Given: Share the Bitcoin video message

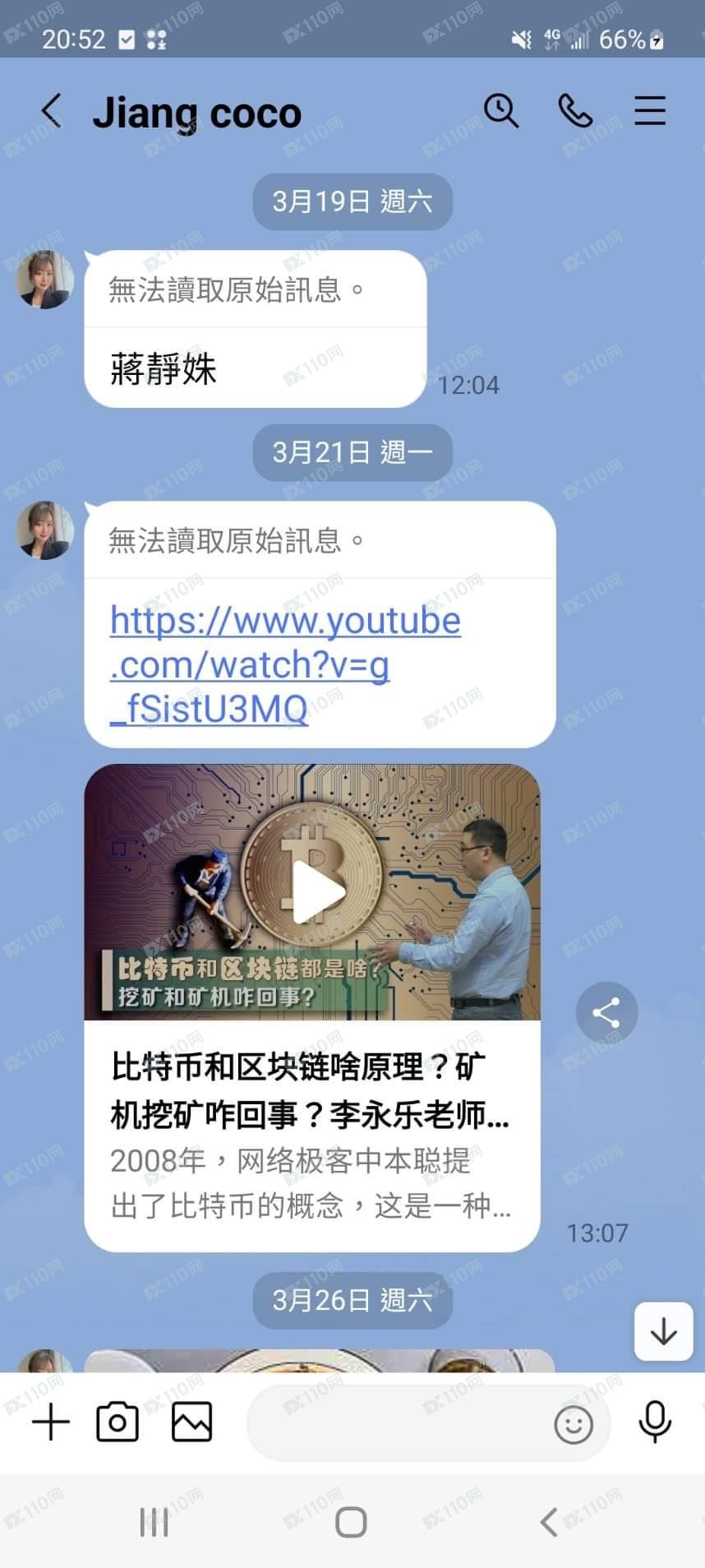Looking at the screenshot, I should coord(606,1013).
